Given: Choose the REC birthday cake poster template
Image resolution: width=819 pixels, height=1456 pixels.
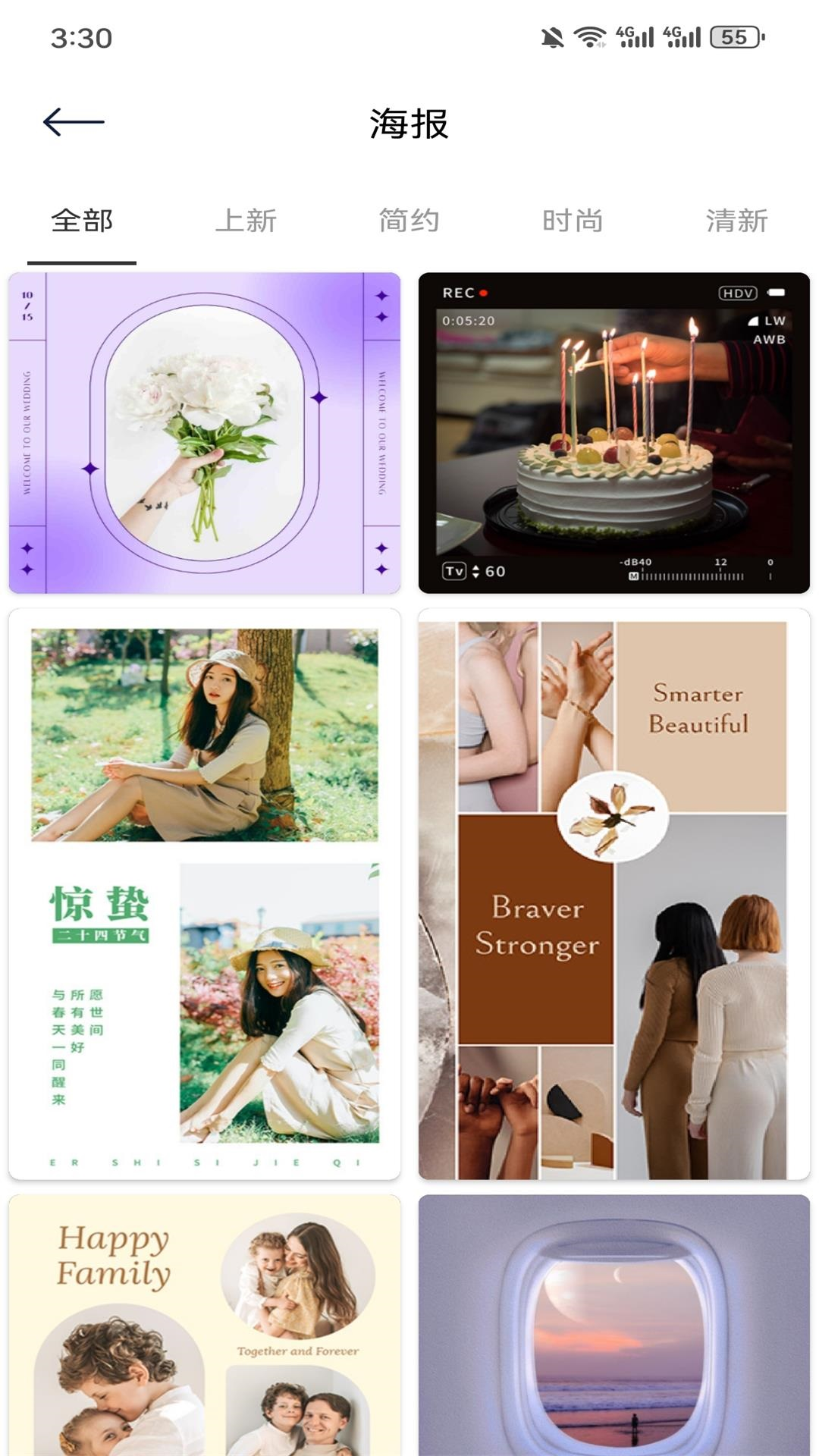Looking at the screenshot, I should pos(614,433).
